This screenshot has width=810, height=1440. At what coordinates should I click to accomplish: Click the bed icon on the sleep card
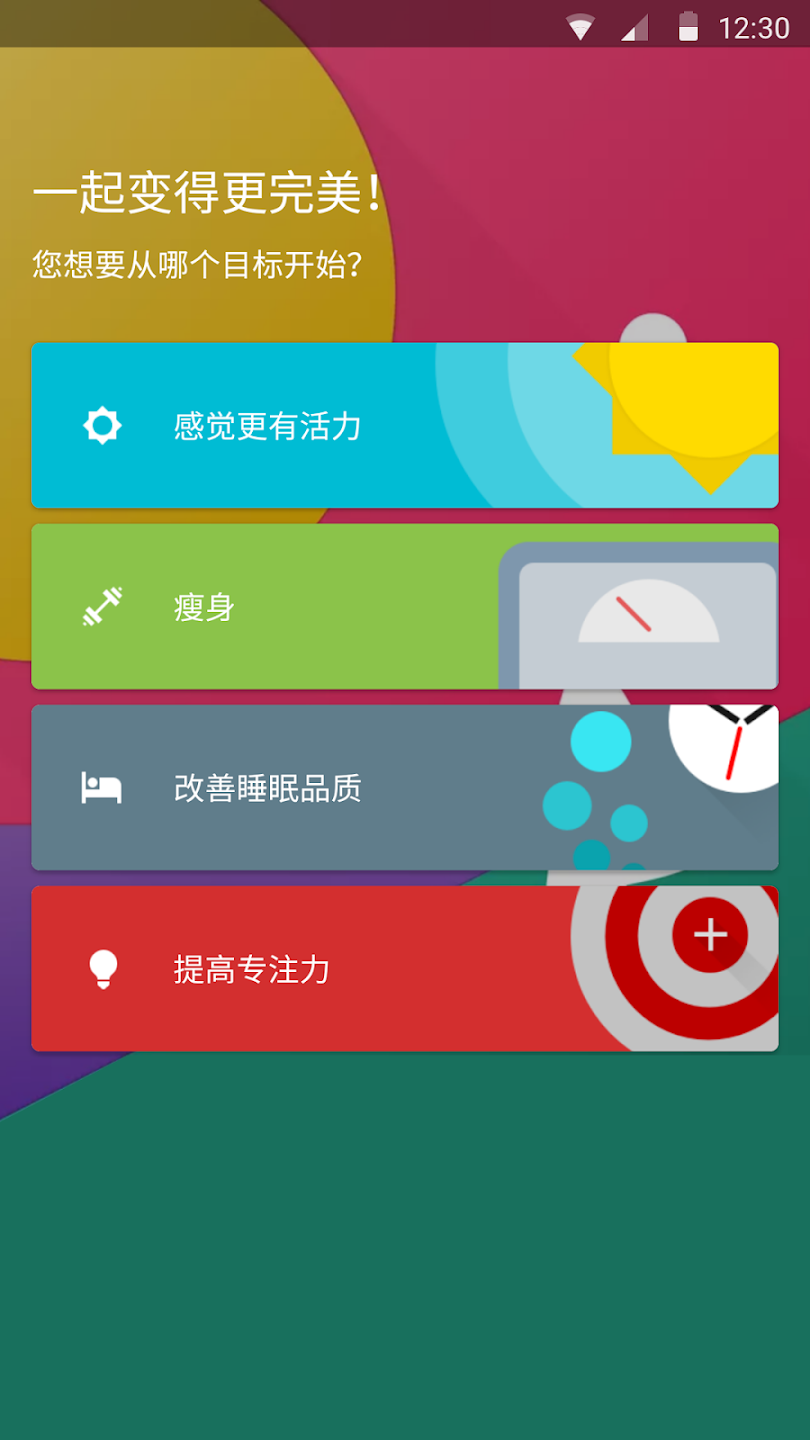pyautogui.click(x=100, y=788)
